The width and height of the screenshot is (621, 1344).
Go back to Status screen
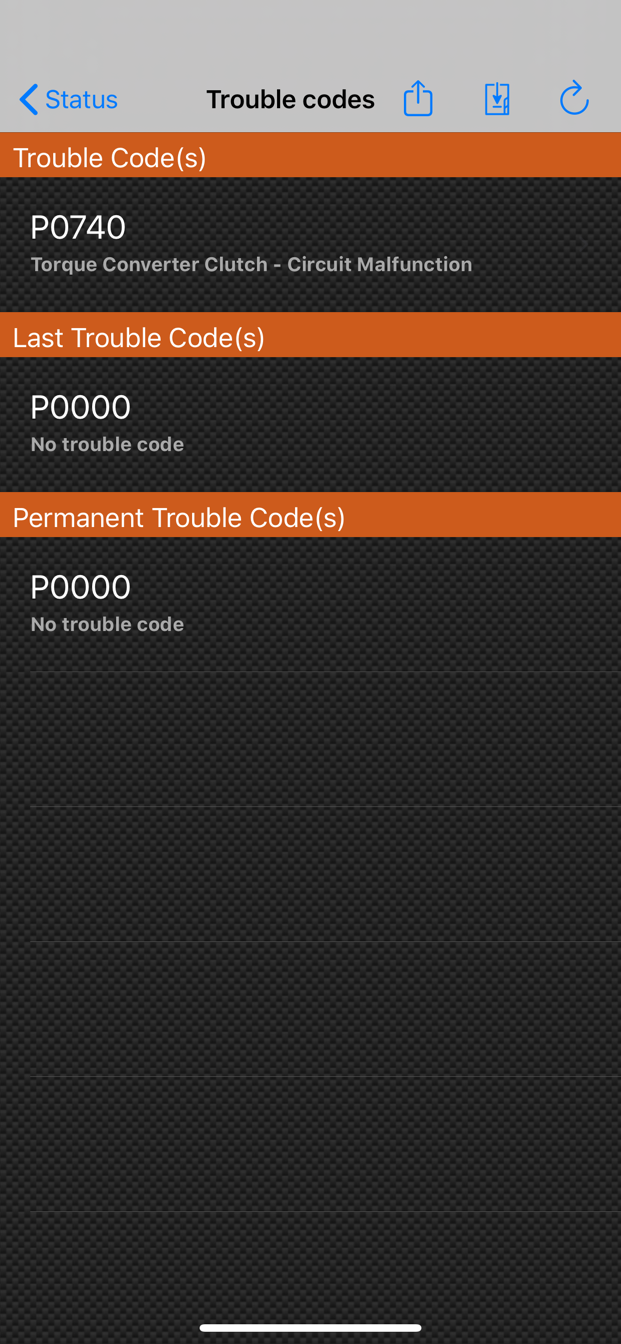[68, 99]
